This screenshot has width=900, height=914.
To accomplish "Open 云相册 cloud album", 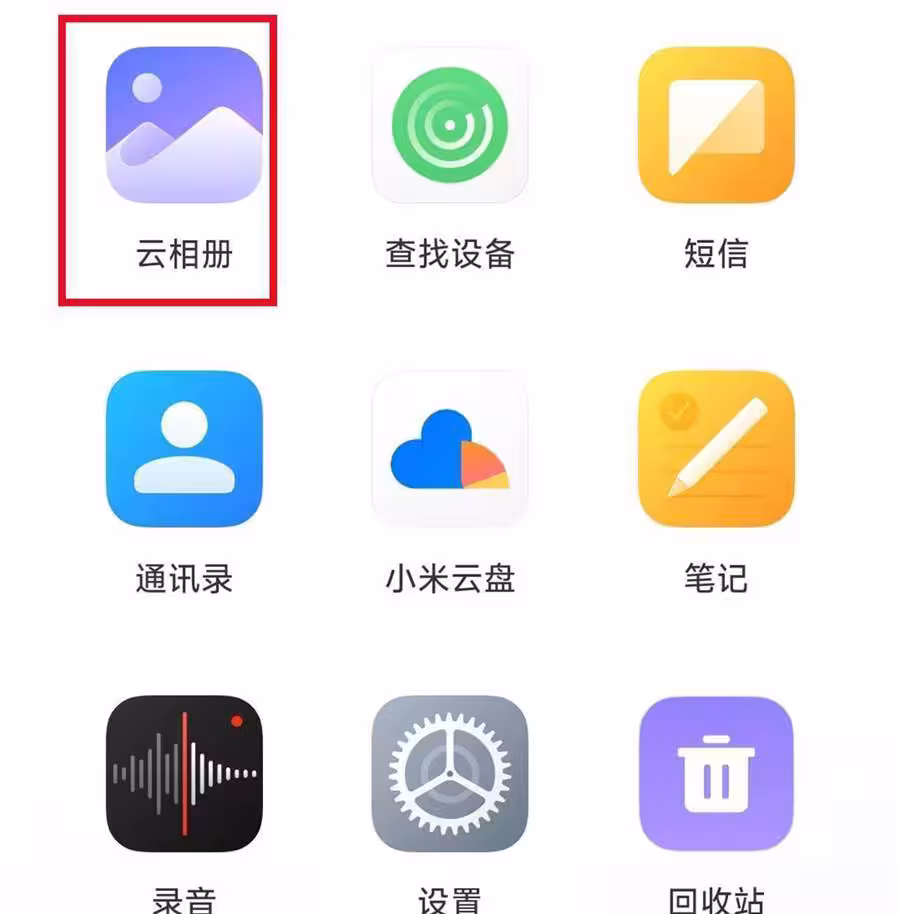I will (x=184, y=126).
